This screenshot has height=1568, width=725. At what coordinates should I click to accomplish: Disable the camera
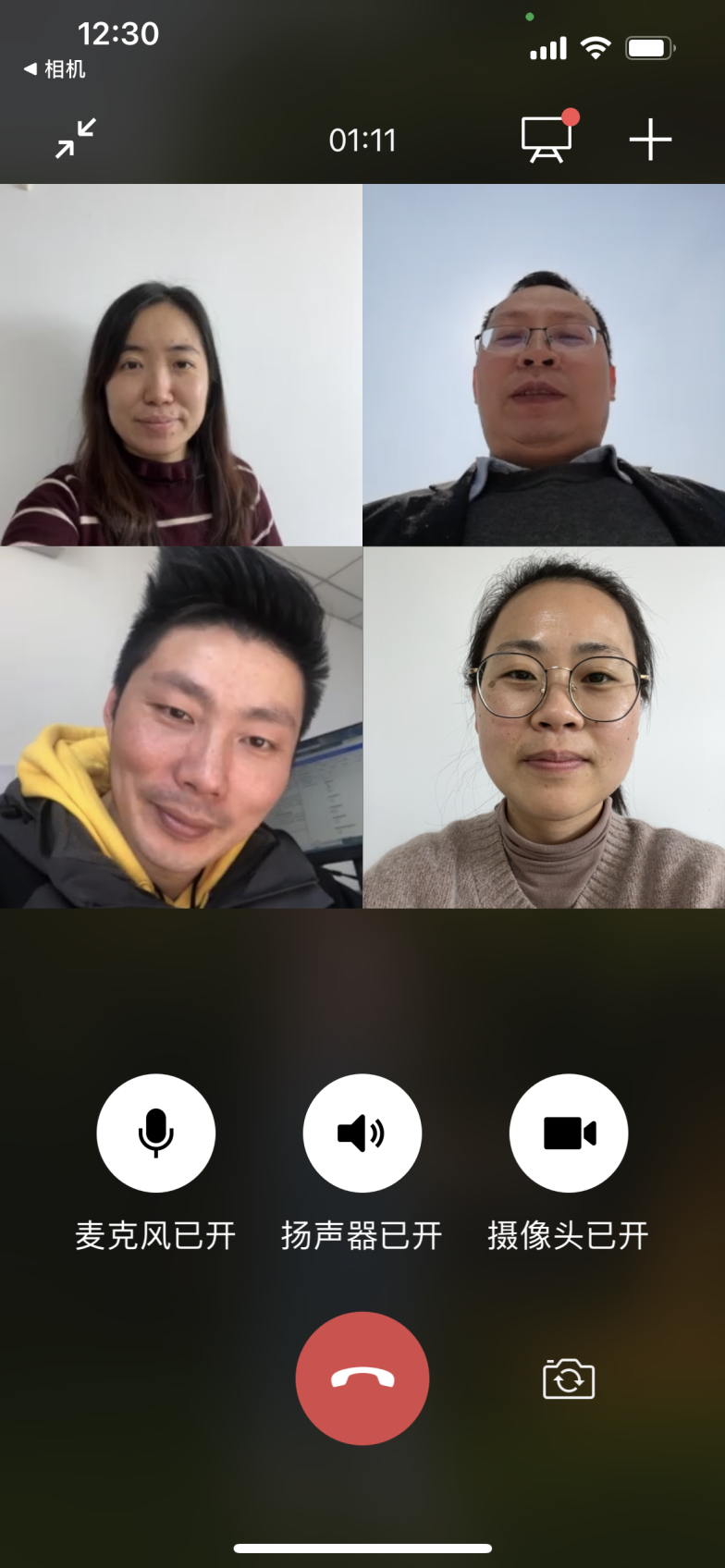point(568,1133)
